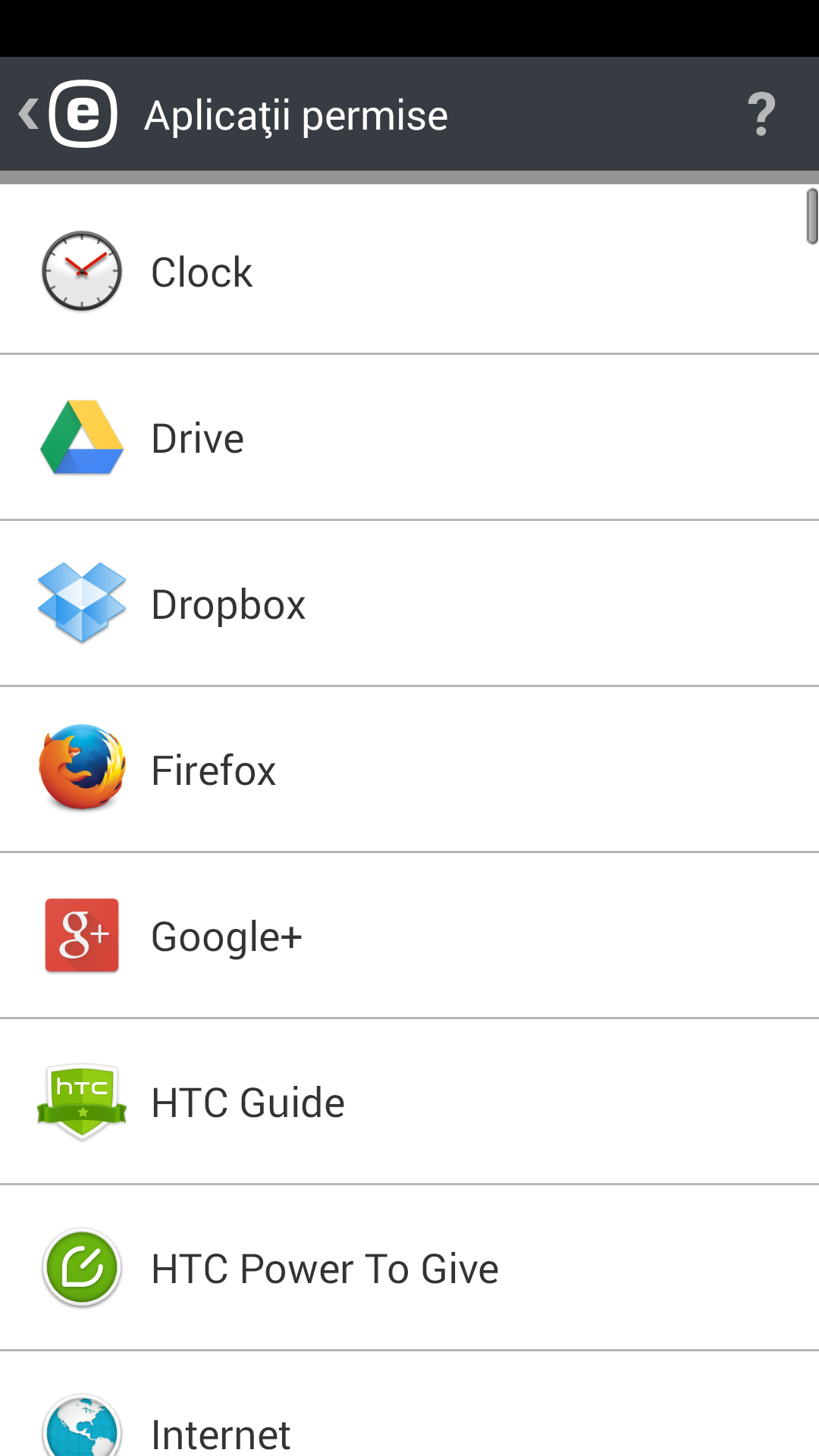
Task: Tap the Dropbox entry
Action: (x=409, y=604)
